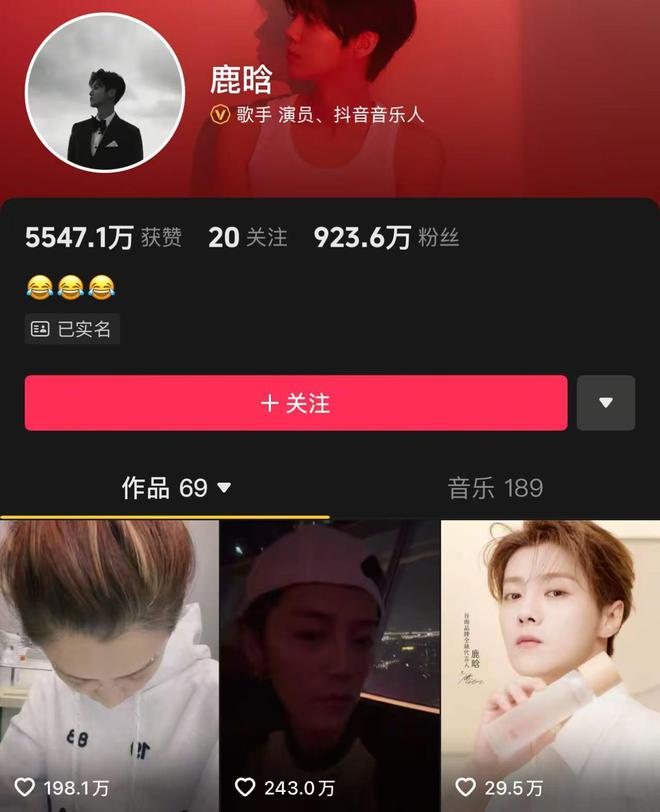Follow this account with + 关注

tap(296, 403)
